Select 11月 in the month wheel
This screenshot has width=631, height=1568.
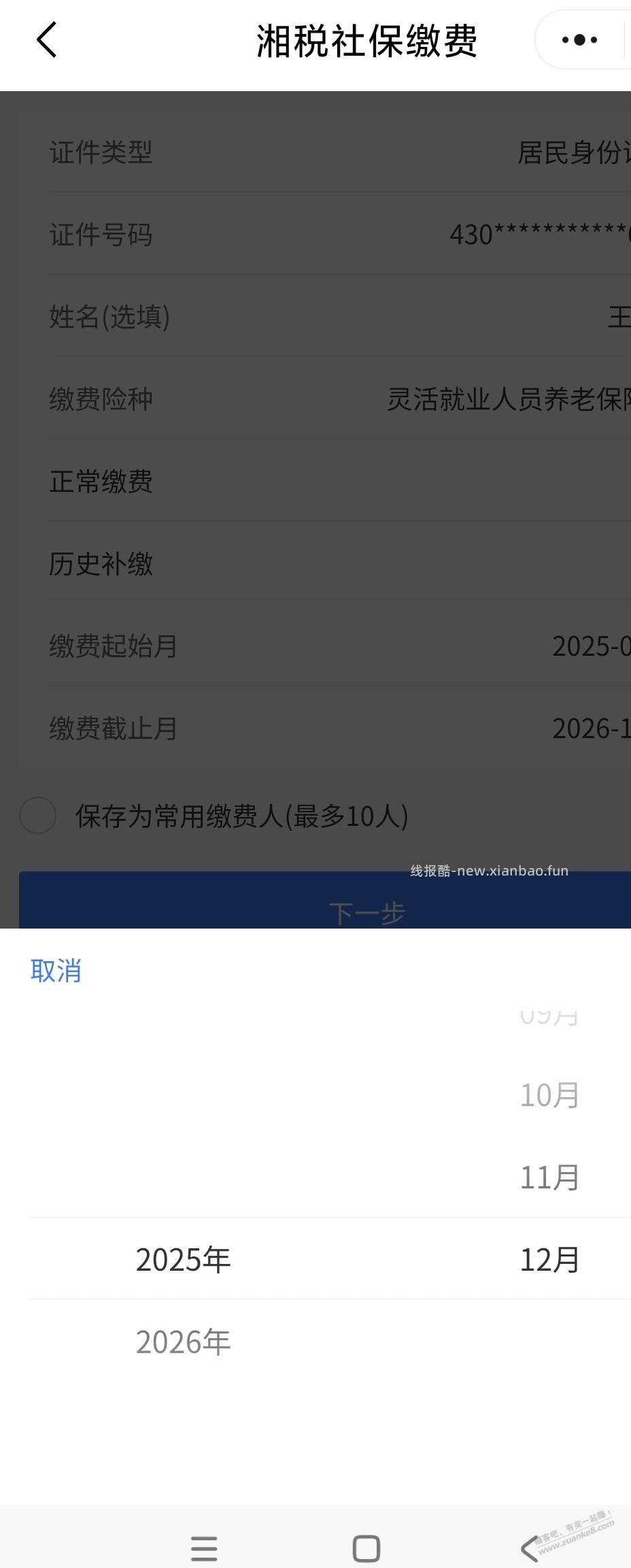[x=549, y=1176]
